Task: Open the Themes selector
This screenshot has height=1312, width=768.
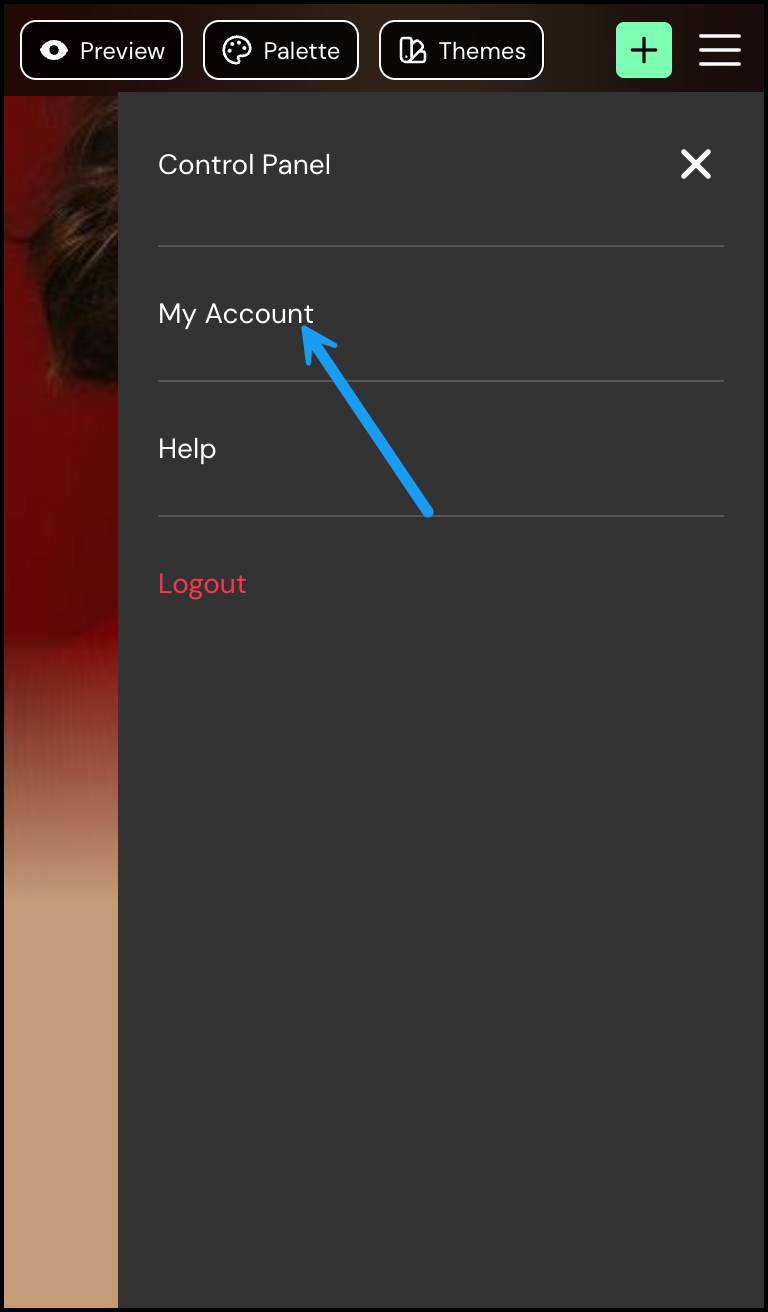Action: pyautogui.click(x=462, y=50)
